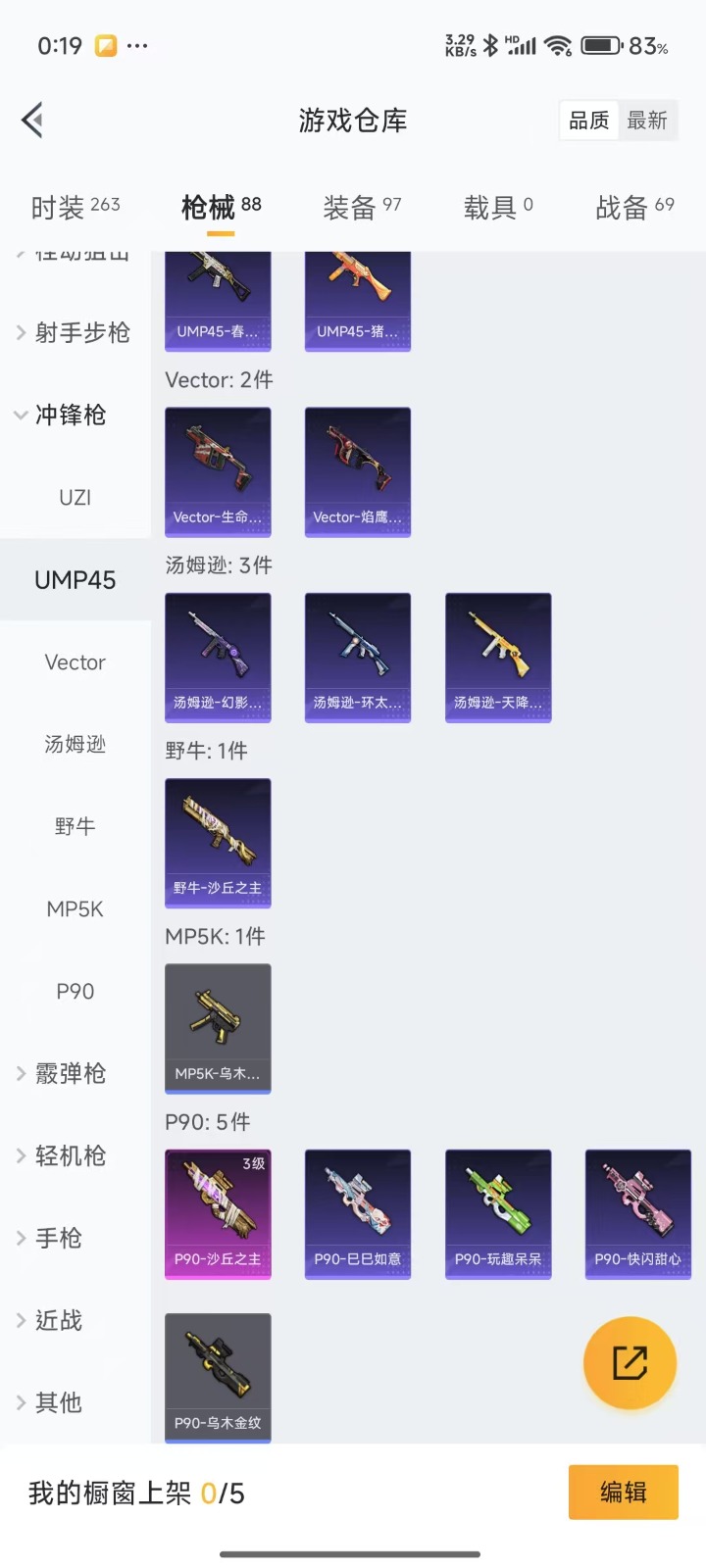Open the 战备 tab
The image size is (706, 1568).
[634, 207]
